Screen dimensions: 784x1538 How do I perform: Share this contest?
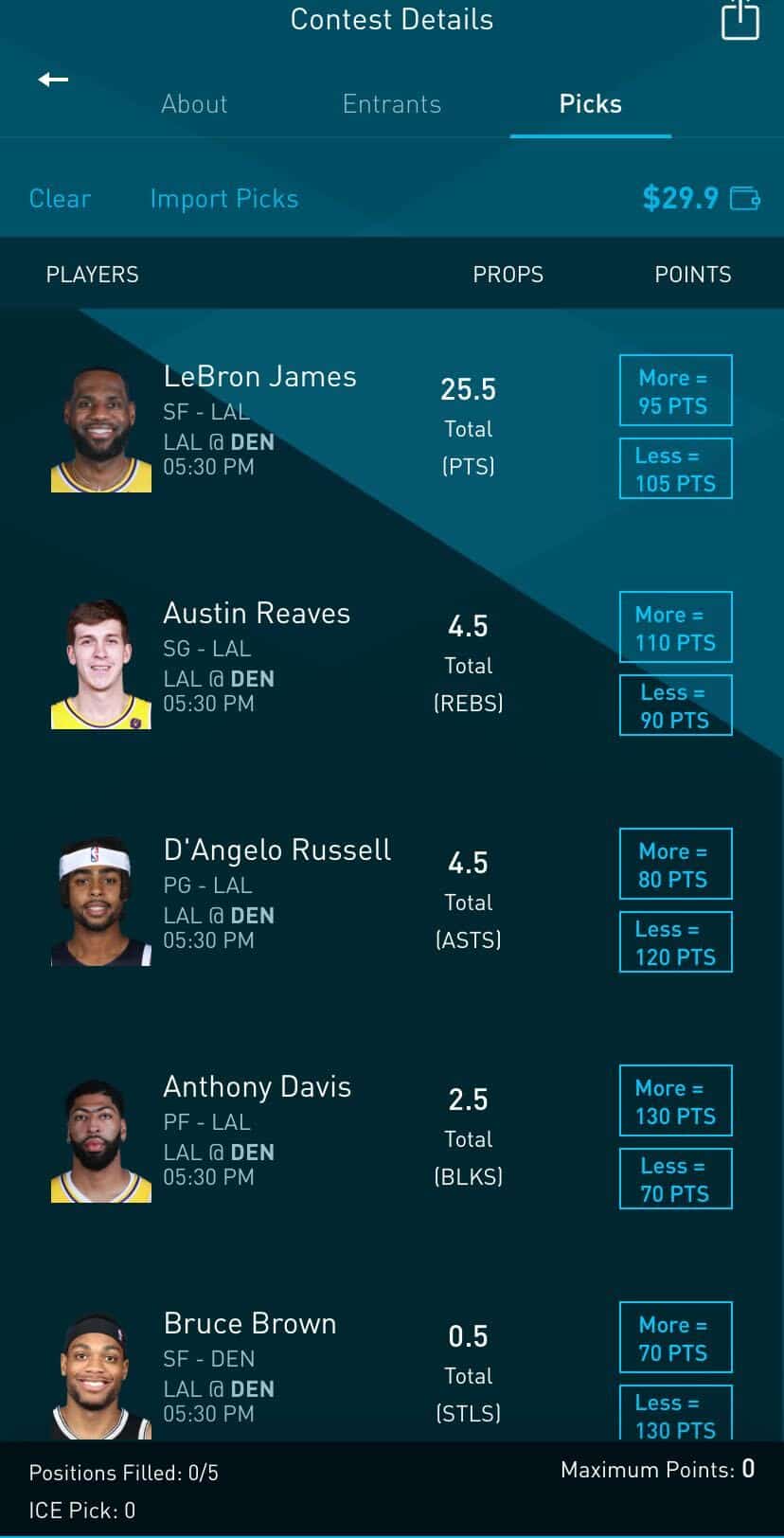[739, 20]
